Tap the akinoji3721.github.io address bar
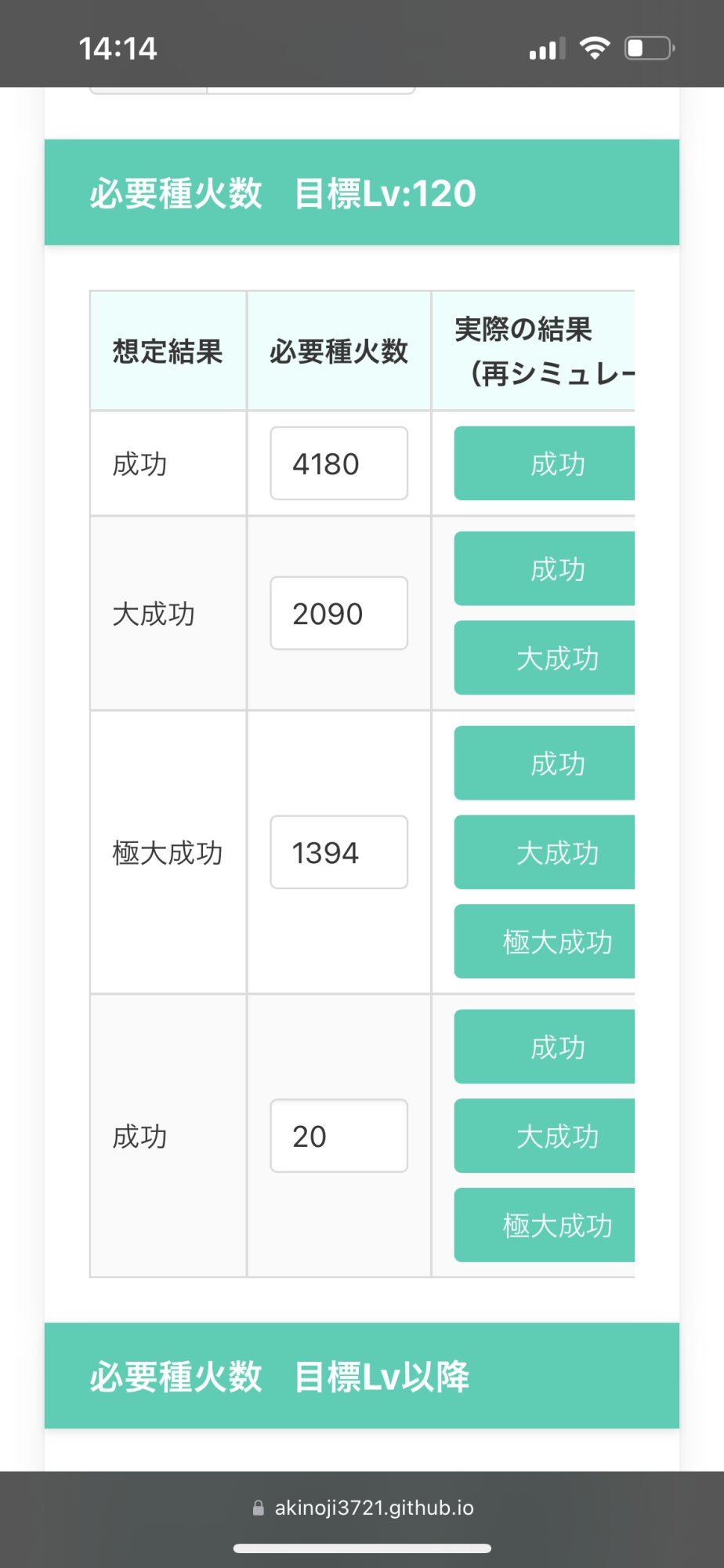 pyautogui.click(x=364, y=1508)
